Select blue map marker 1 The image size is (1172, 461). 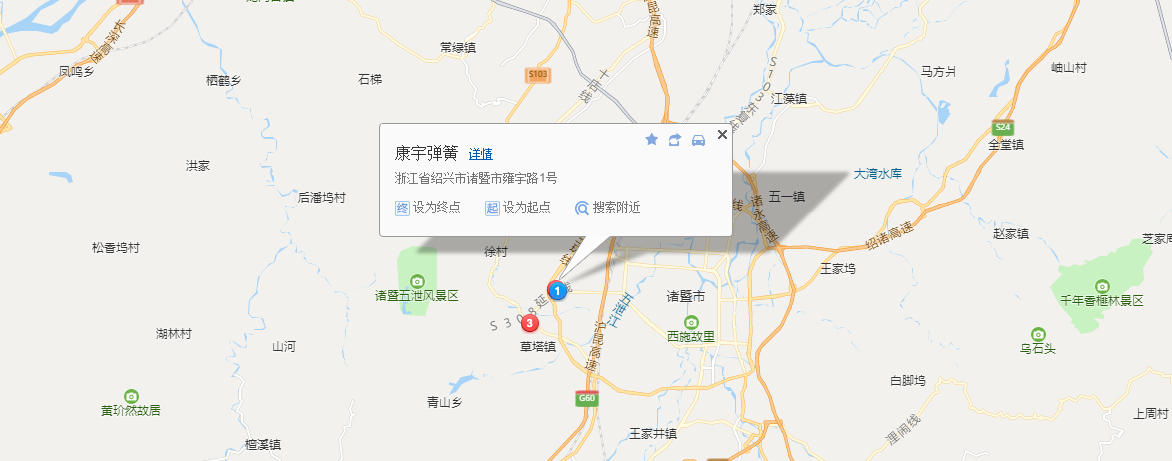pyautogui.click(x=557, y=290)
